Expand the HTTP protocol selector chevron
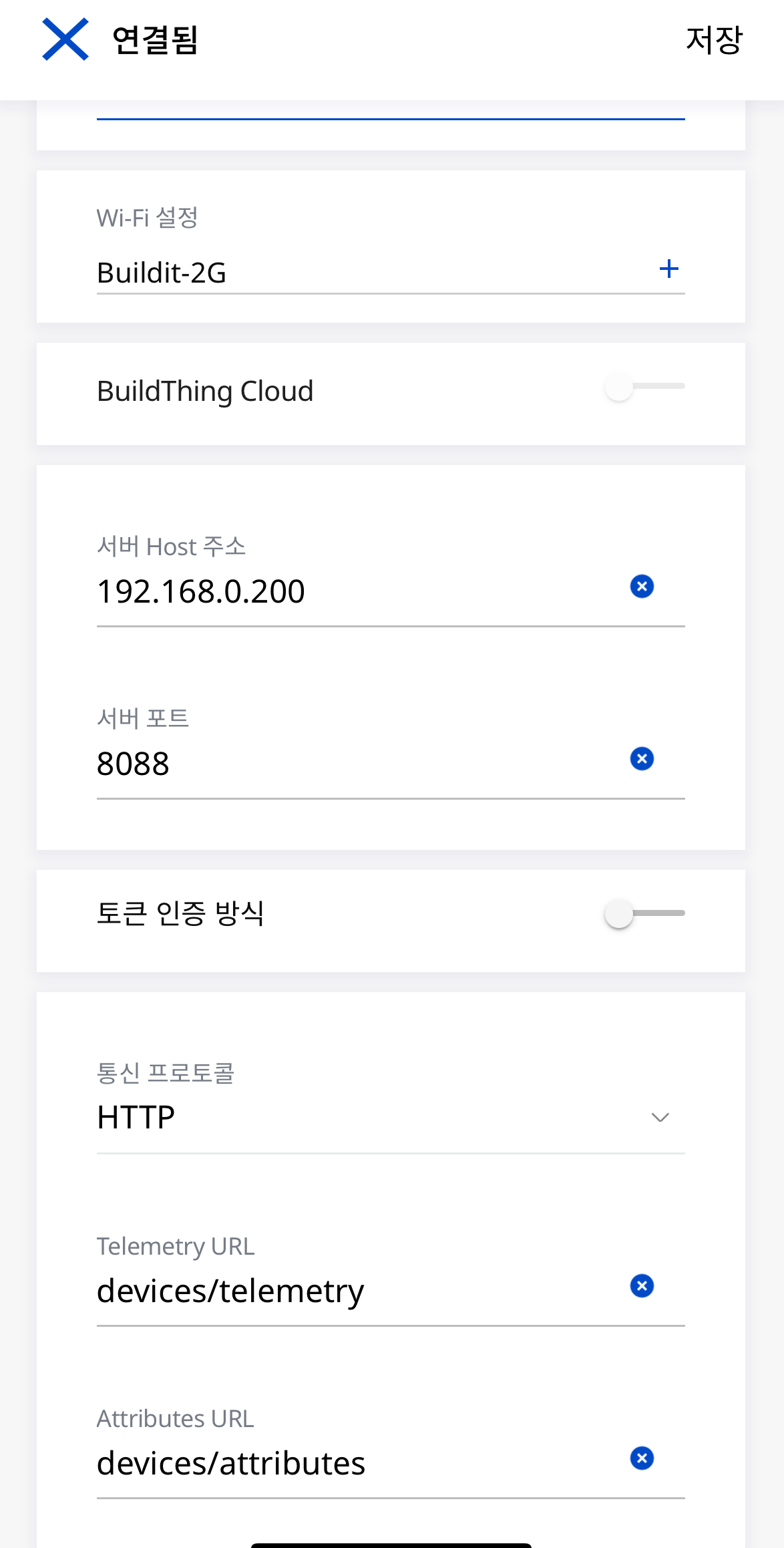 (659, 1116)
